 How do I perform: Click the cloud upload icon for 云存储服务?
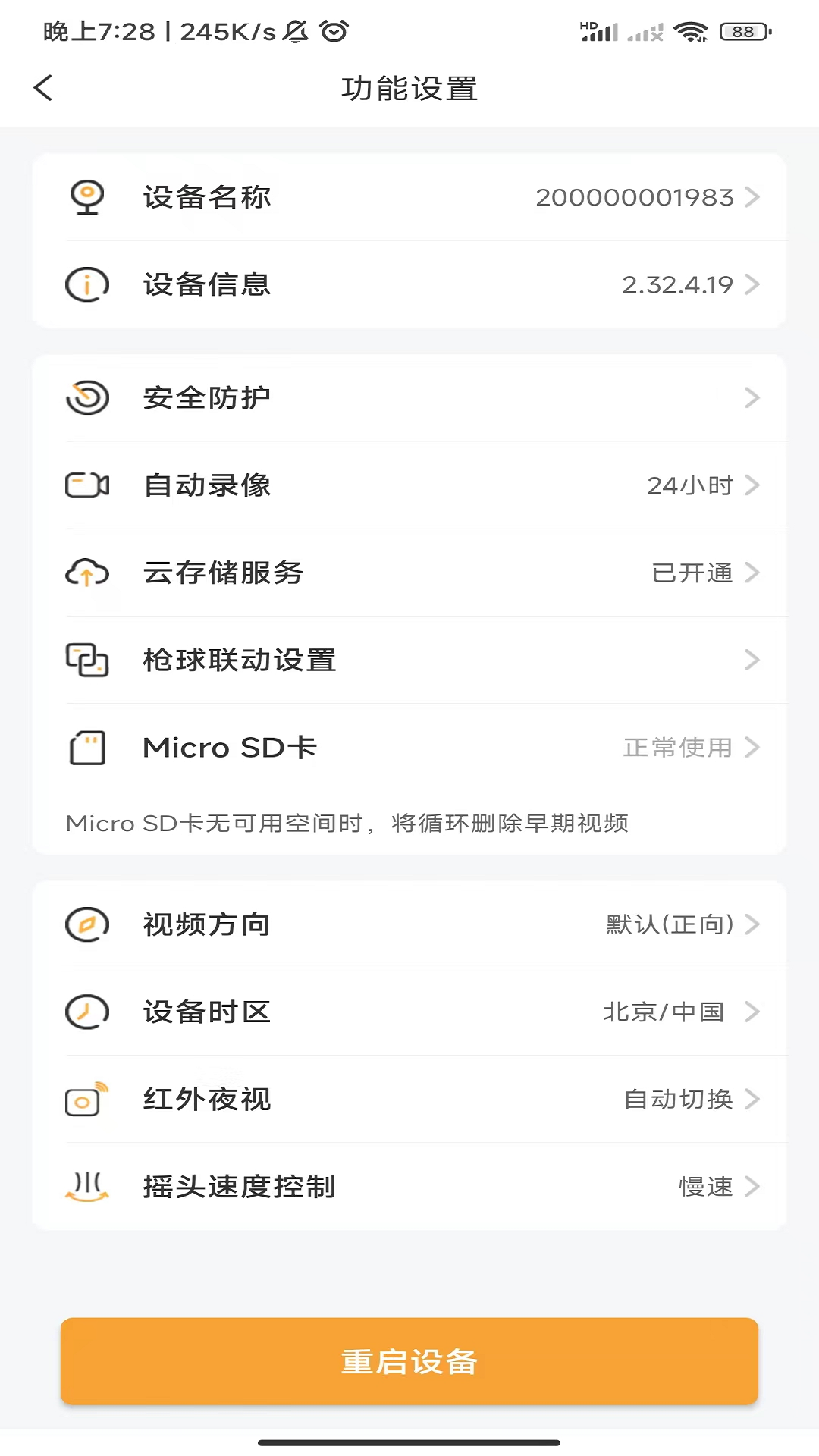[x=87, y=573]
